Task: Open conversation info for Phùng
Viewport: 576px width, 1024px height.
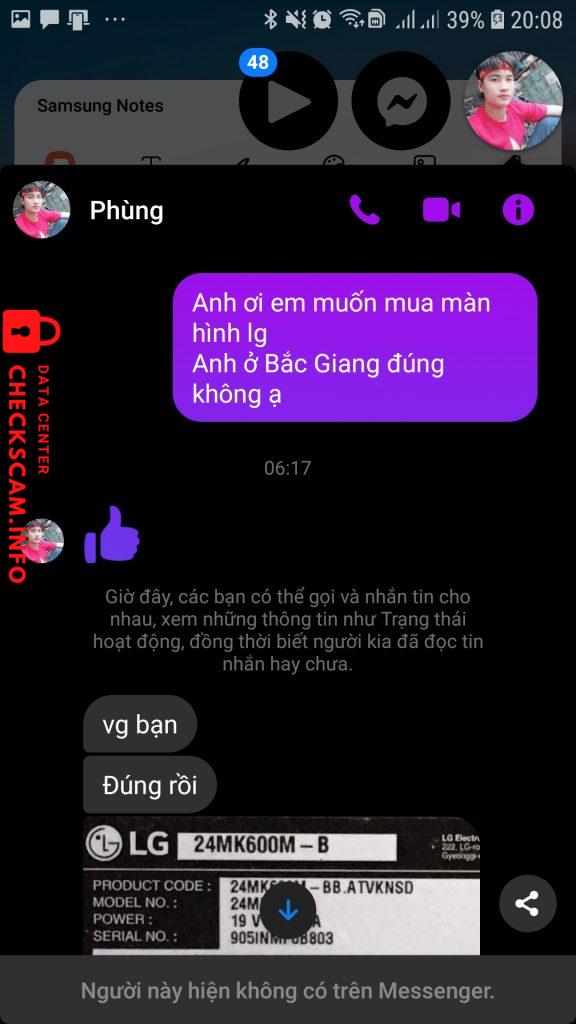Action: click(x=518, y=210)
